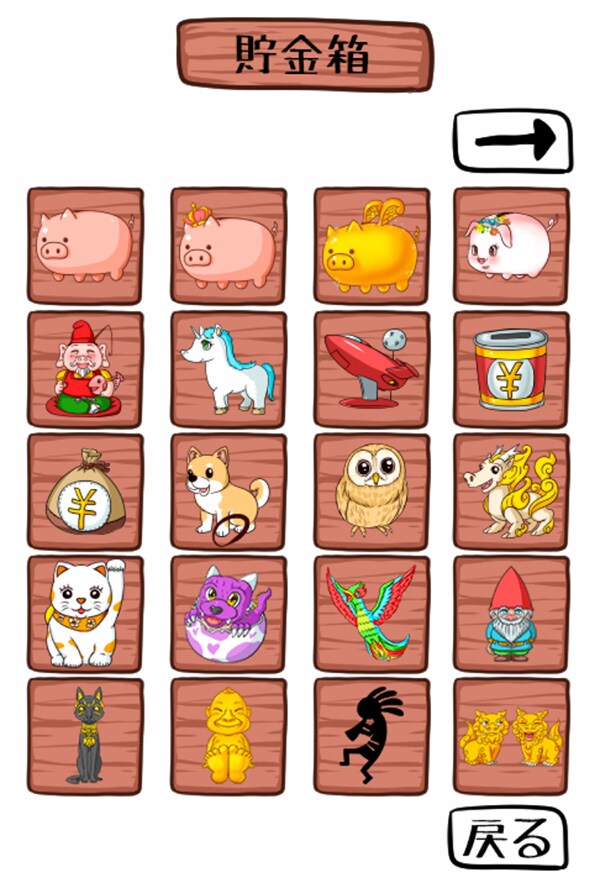600x881 pixels.
Task: Pick the red rocket ship bank
Action: coord(371,369)
